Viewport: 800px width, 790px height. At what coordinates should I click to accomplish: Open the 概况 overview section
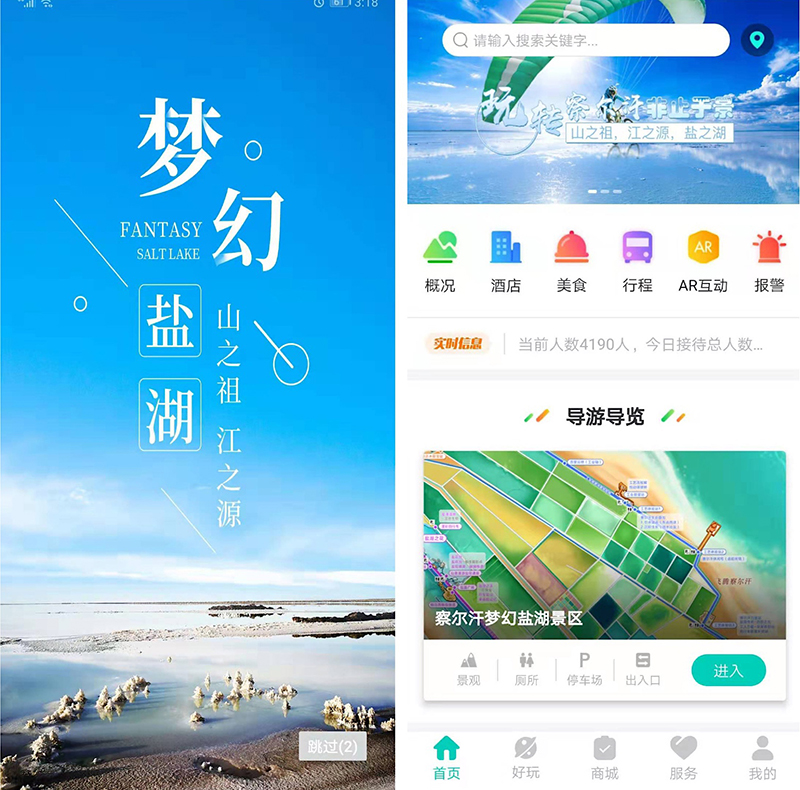[440, 261]
